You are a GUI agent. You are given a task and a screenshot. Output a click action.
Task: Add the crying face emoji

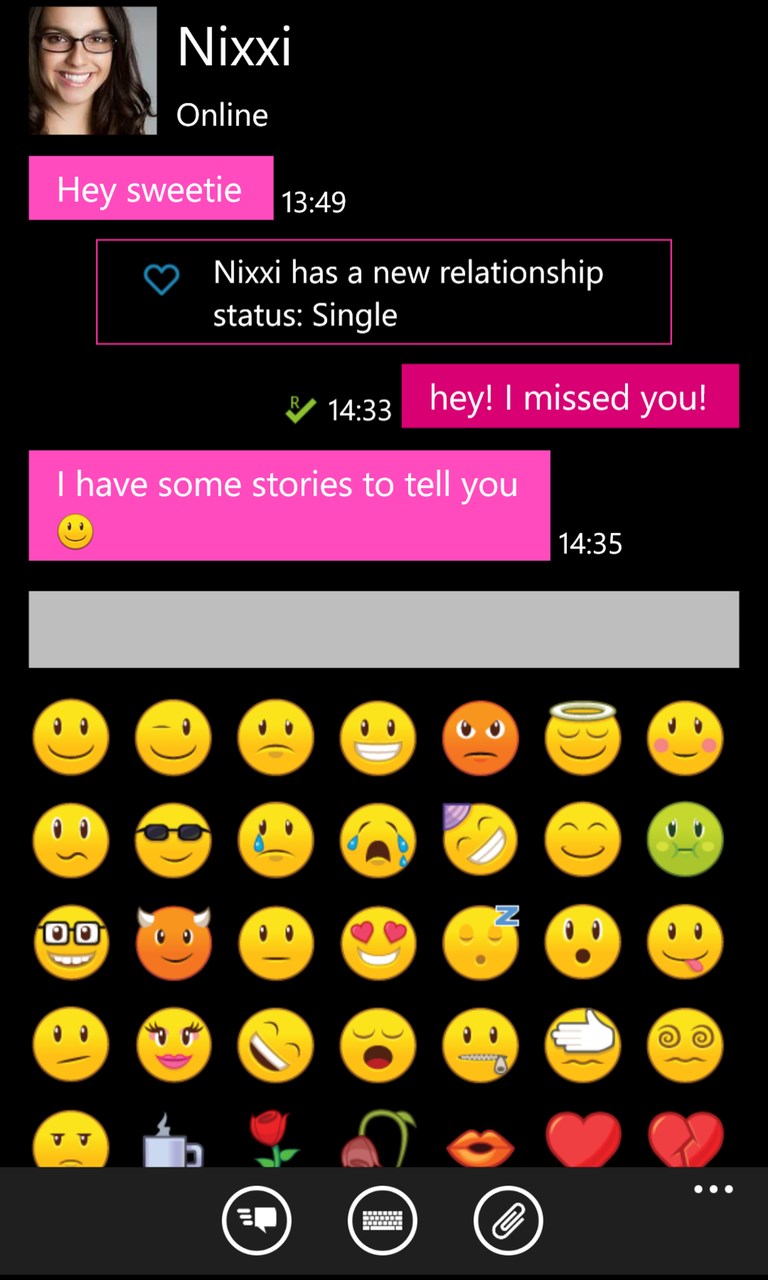tap(378, 840)
